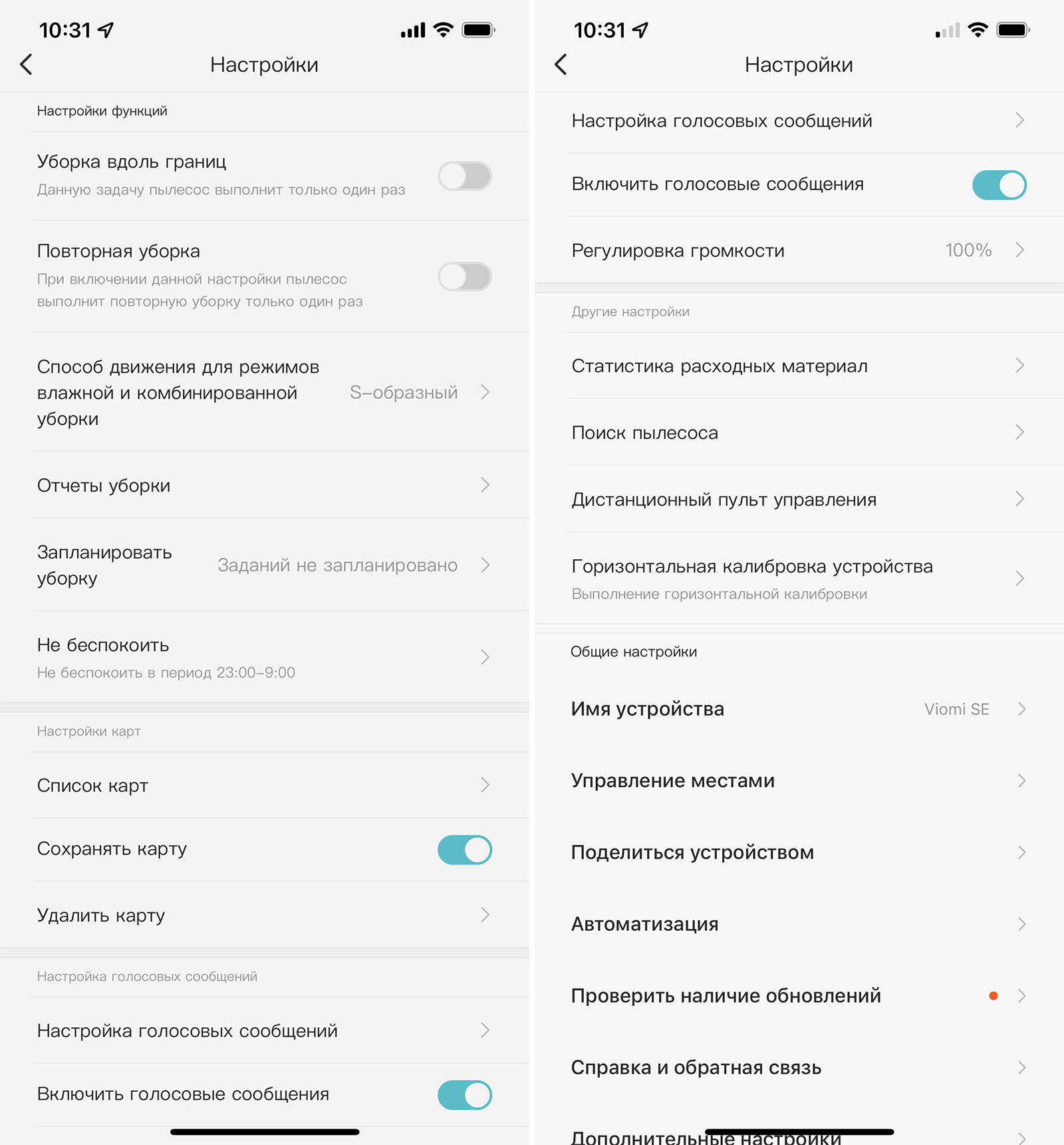Screen dimensions: 1064x1145
Task: Enable the Уборка вдоль границ switch
Action: click(x=464, y=176)
